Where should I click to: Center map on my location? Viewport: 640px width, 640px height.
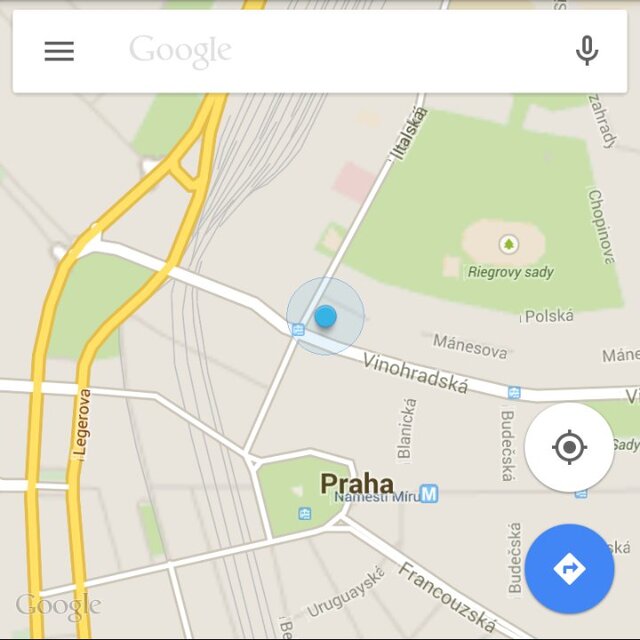569,447
